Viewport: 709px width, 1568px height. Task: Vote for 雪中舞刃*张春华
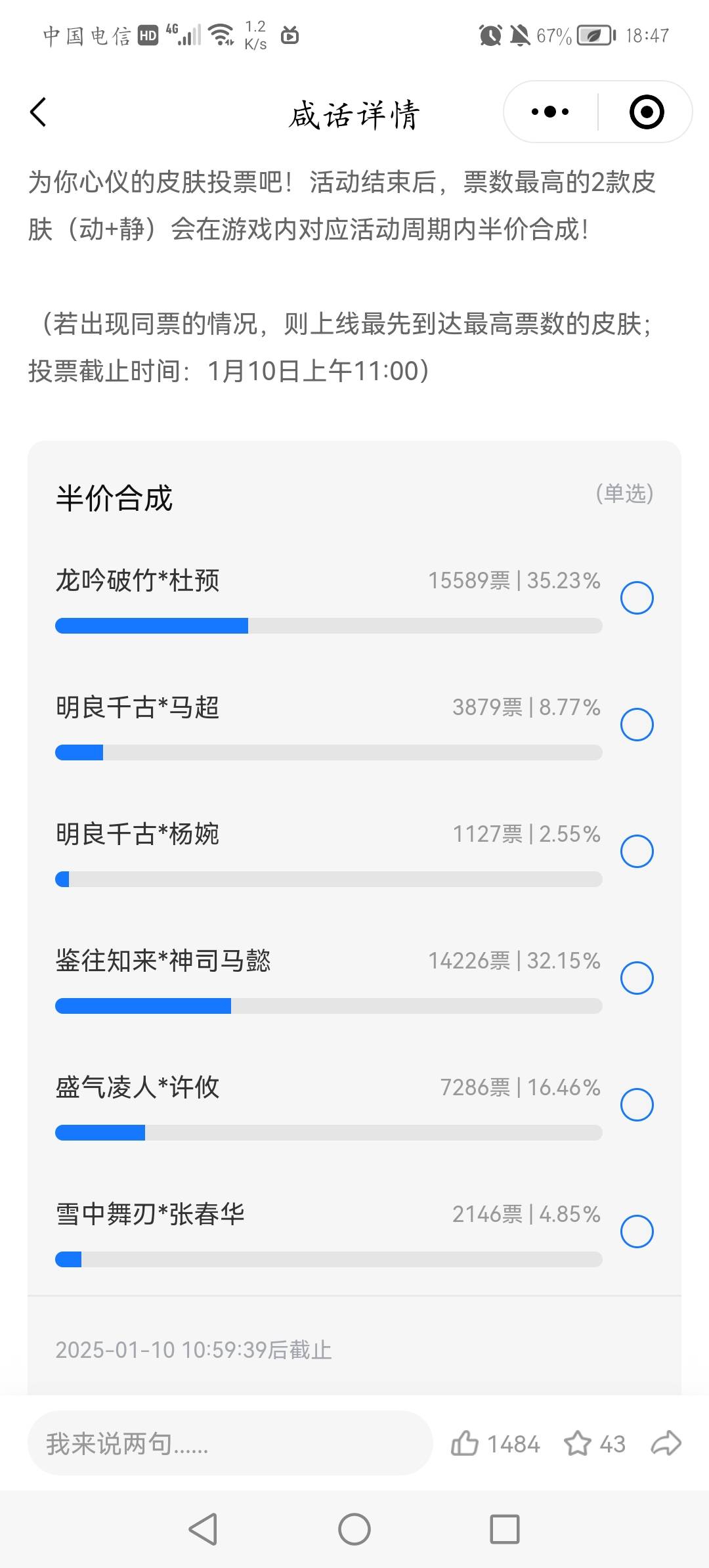637,1231
